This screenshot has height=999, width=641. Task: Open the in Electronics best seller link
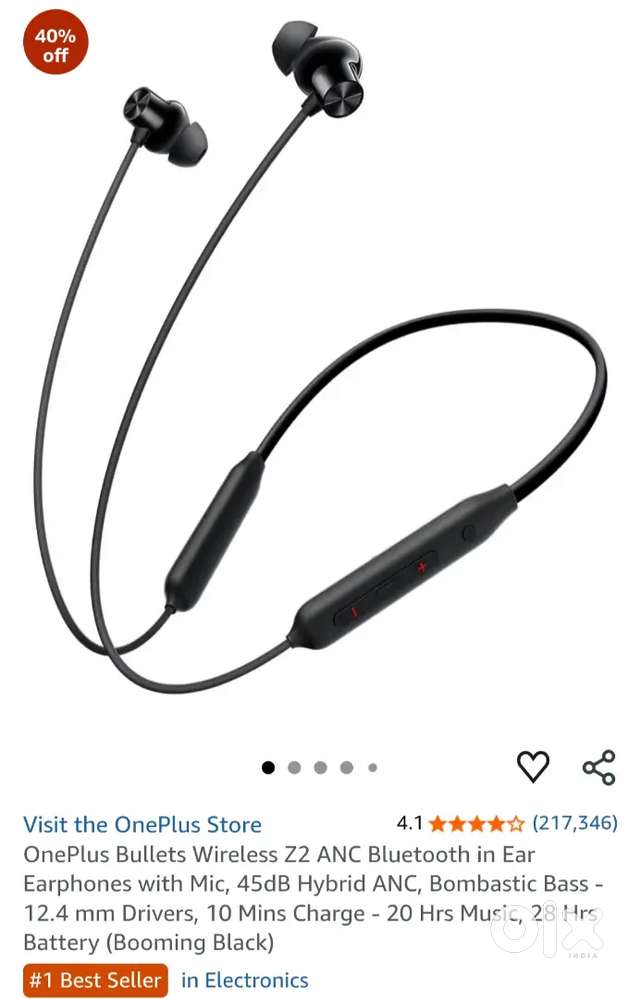[x=245, y=980]
